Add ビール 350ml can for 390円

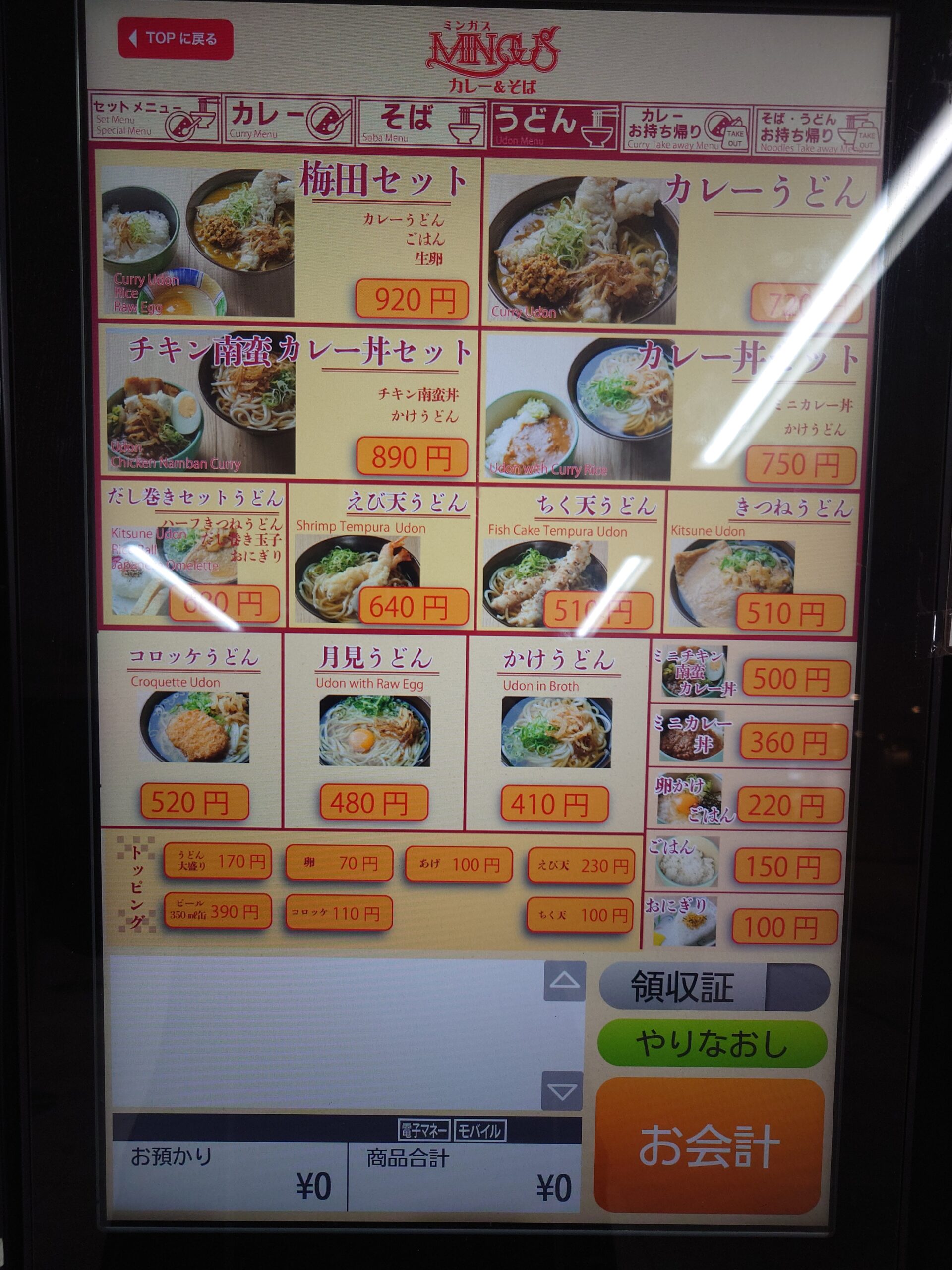[x=217, y=911]
